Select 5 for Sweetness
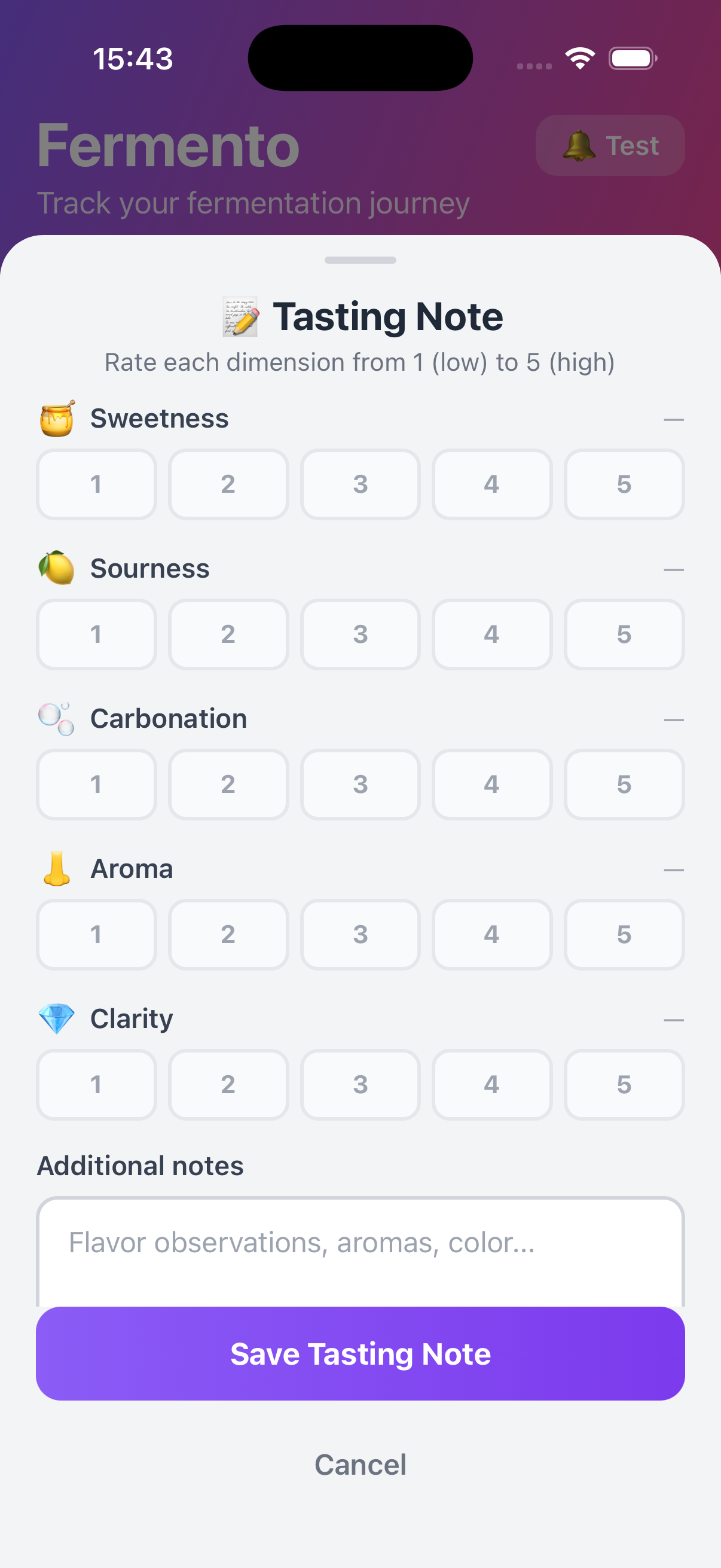This screenshot has height=1568, width=721. click(x=624, y=484)
